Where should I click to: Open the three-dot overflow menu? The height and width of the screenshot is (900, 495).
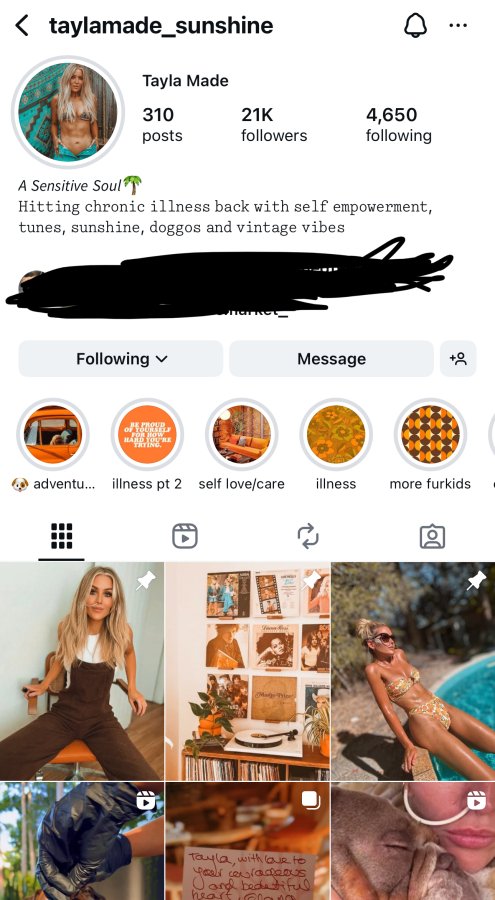click(x=458, y=25)
